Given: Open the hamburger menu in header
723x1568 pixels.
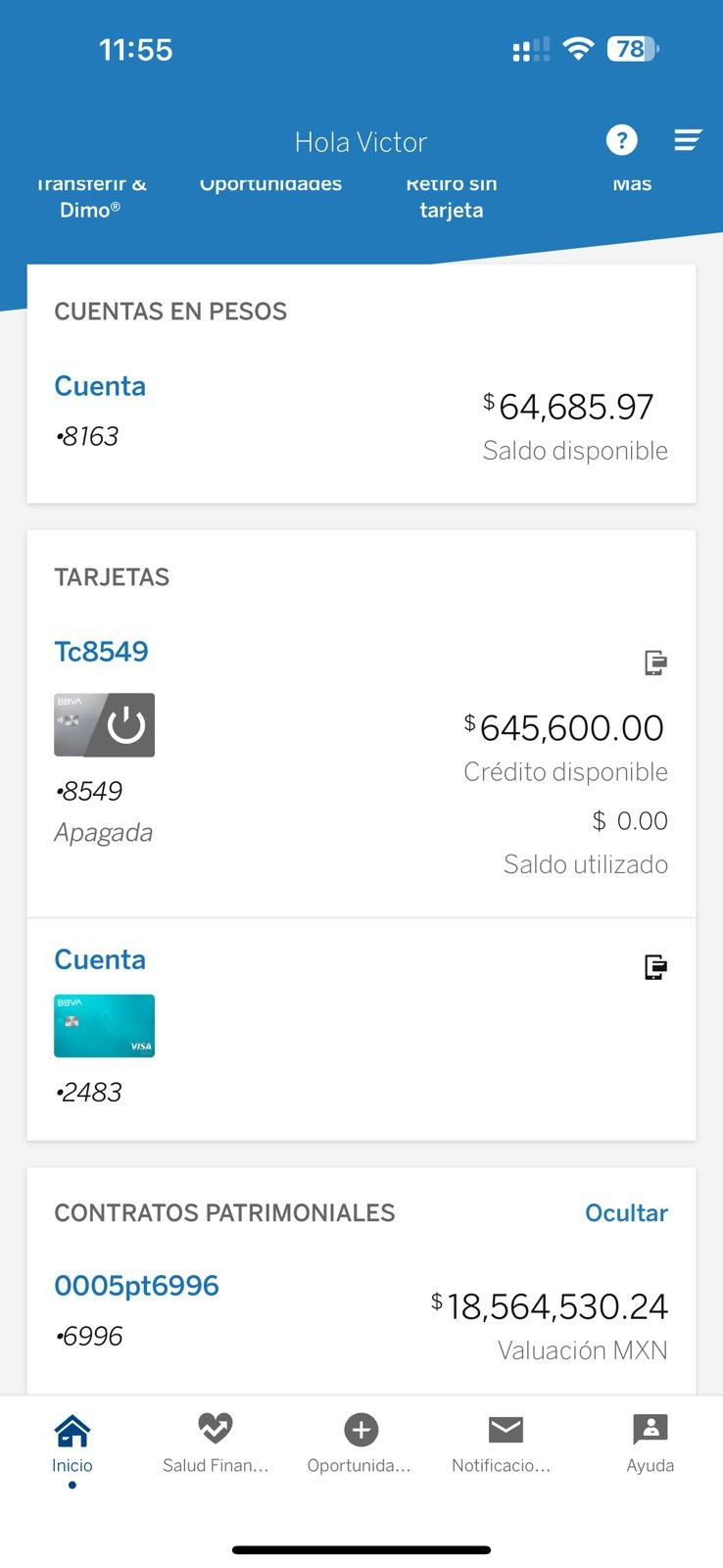Looking at the screenshot, I should (x=688, y=141).
